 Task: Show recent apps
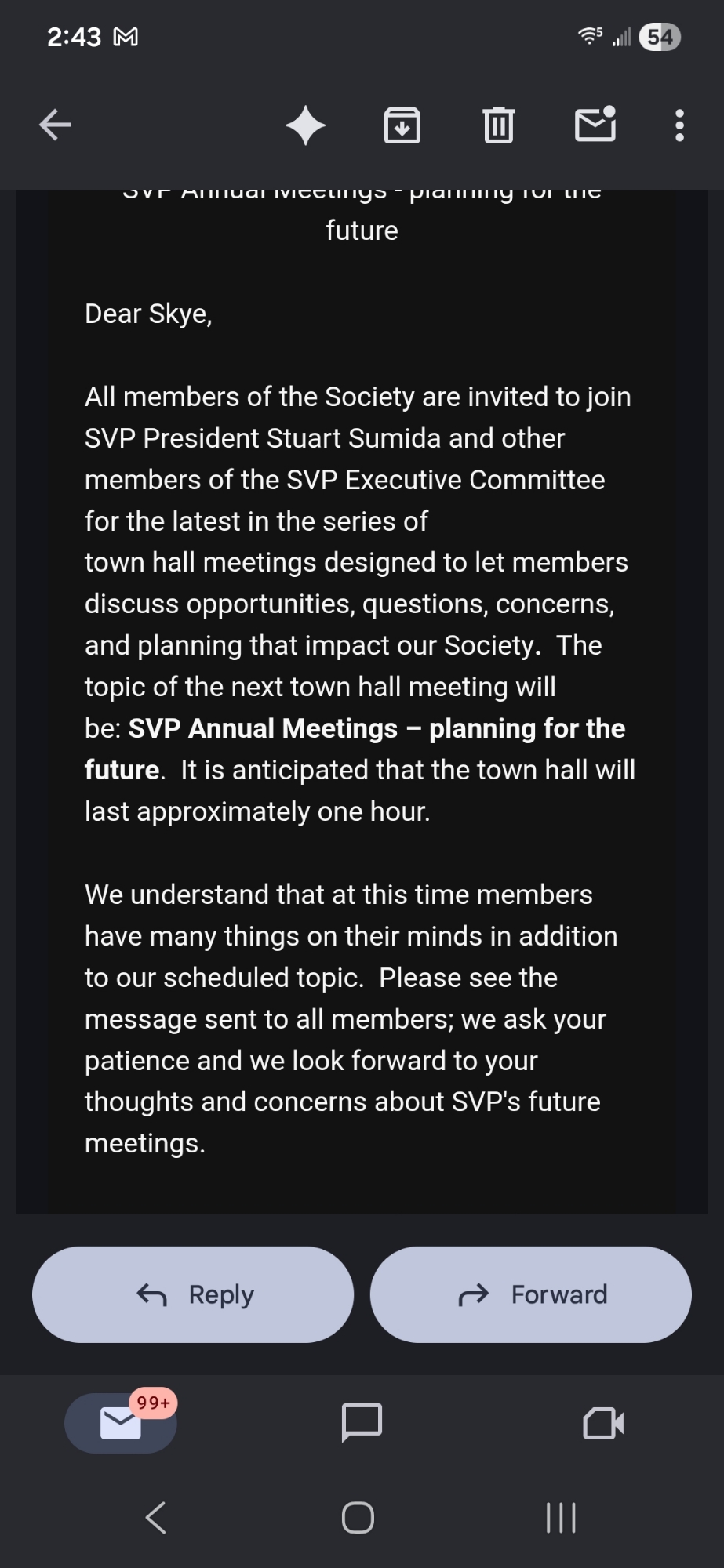click(x=561, y=1518)
